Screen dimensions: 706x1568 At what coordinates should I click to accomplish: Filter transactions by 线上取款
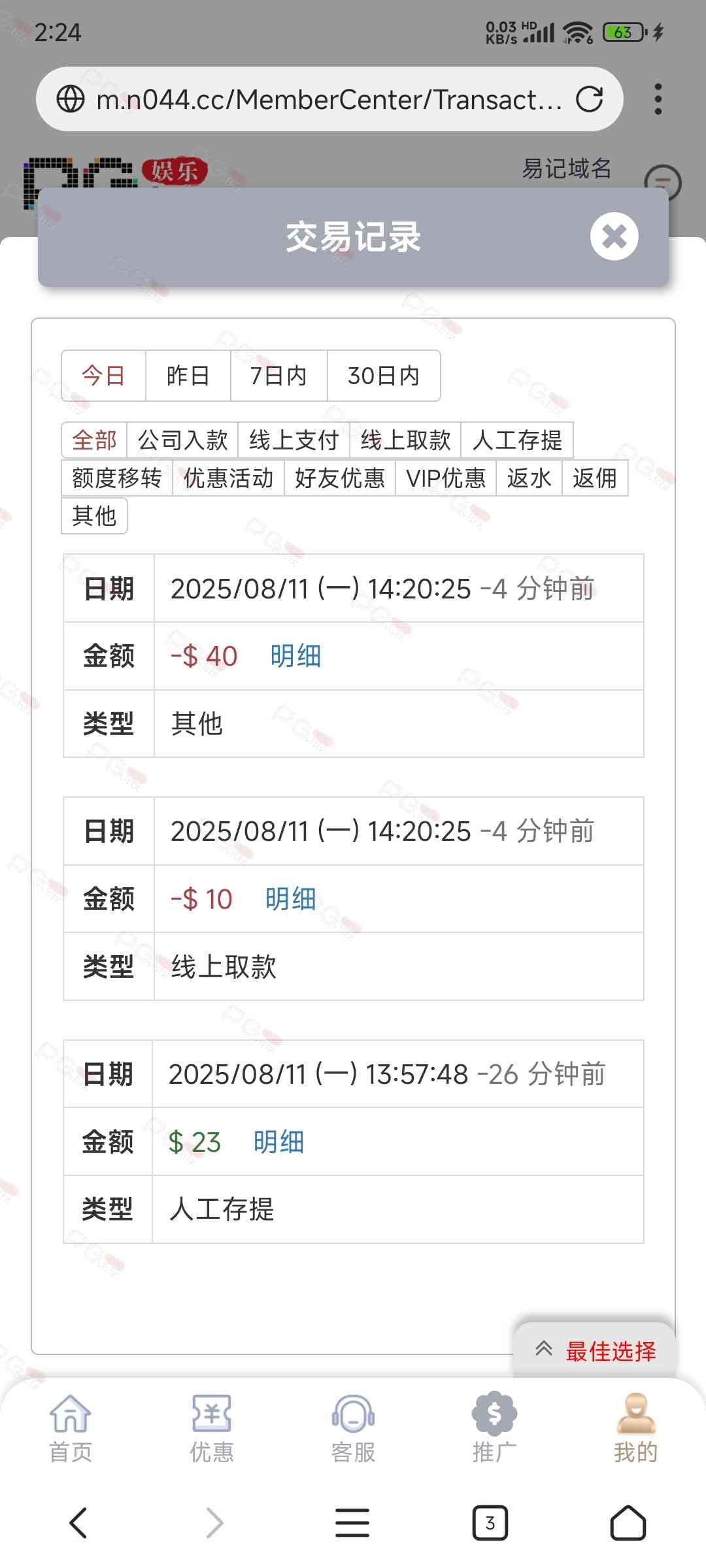[405, 440]
